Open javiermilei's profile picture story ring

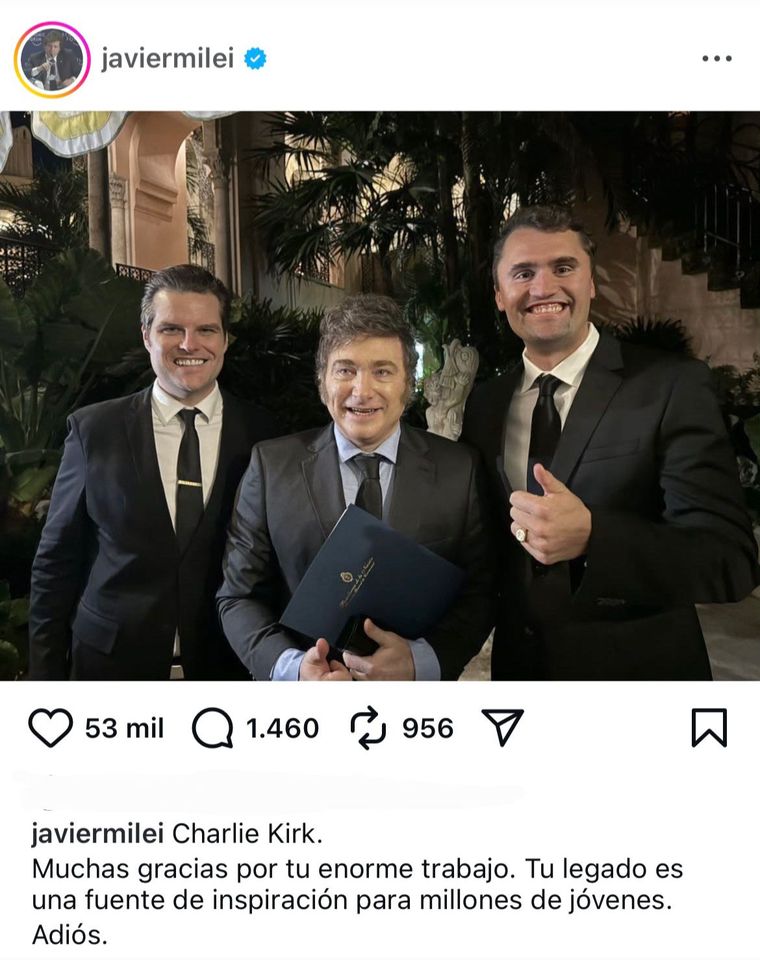48,58
